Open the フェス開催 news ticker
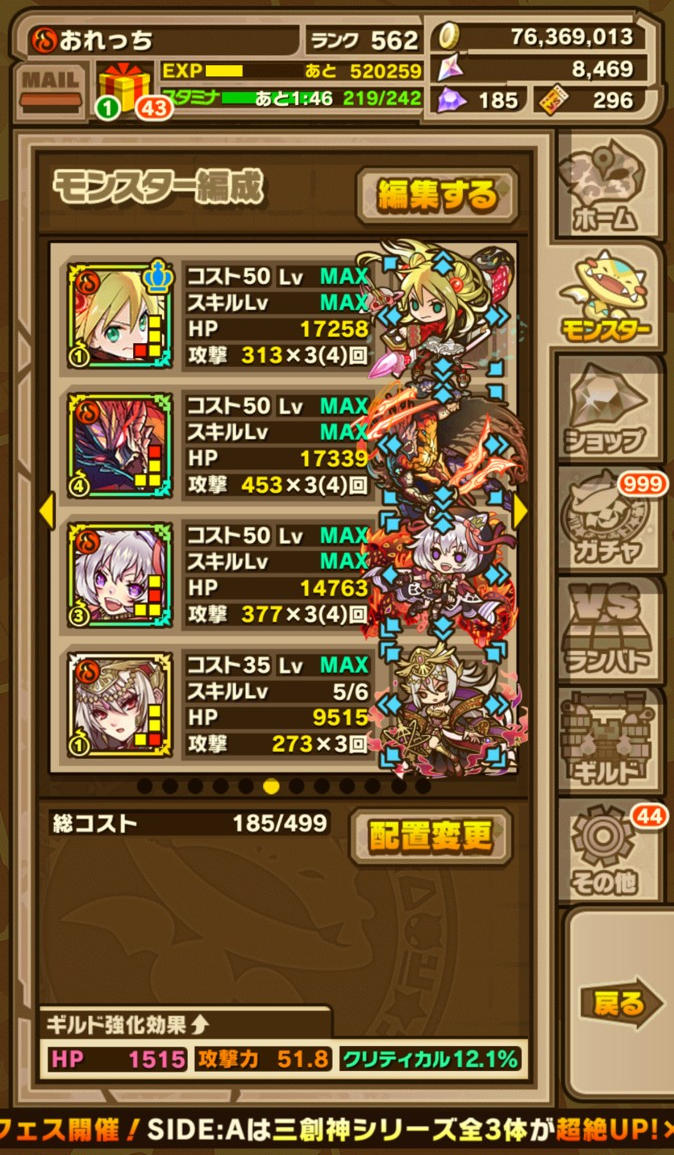Viewport: 674px width, 1155px height. click(x=337, y=1130)
